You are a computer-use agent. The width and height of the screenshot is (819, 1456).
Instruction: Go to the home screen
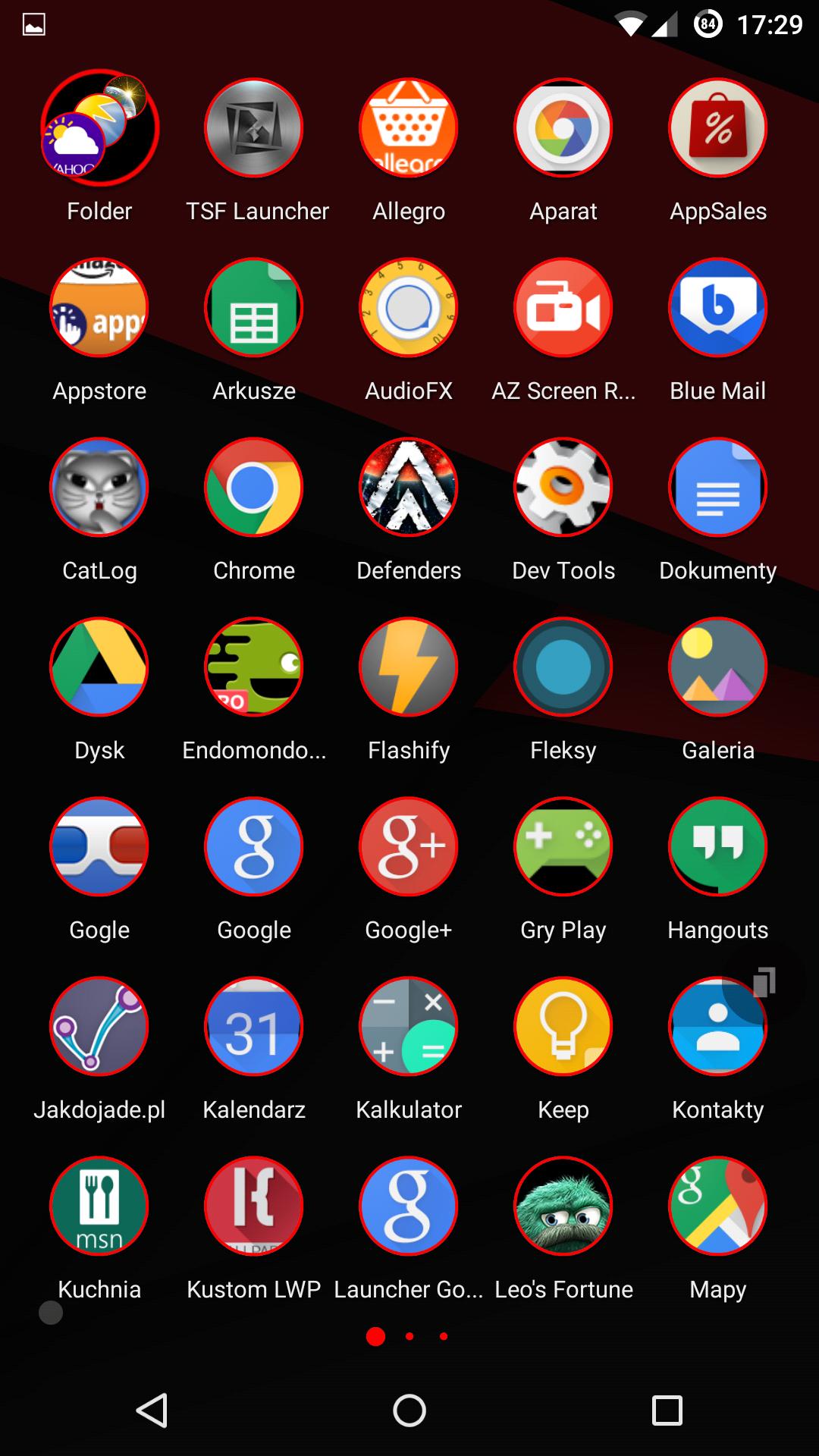tap(409, 1410)
